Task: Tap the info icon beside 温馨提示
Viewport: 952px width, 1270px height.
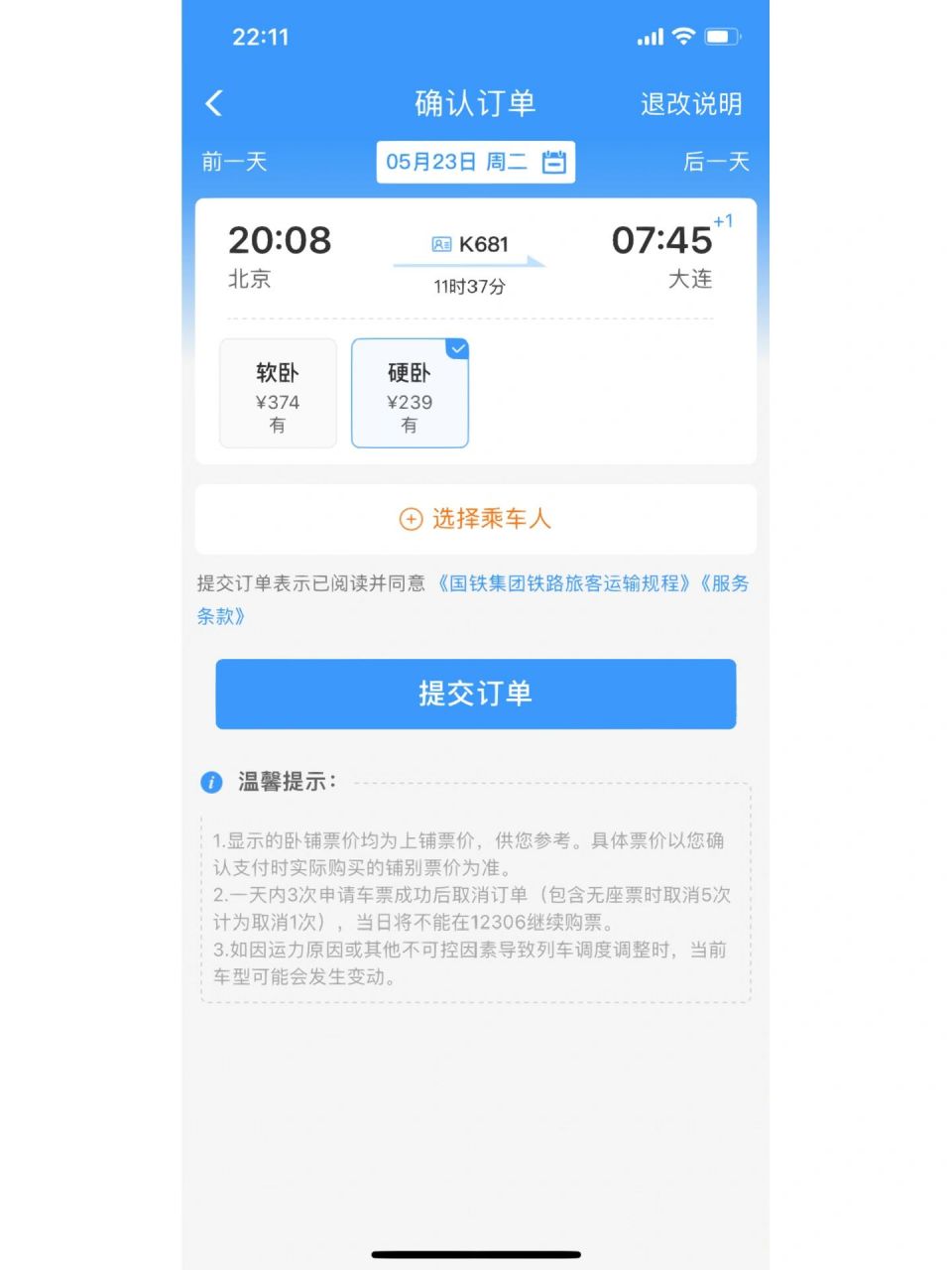Action: click(x=211, y=783)
